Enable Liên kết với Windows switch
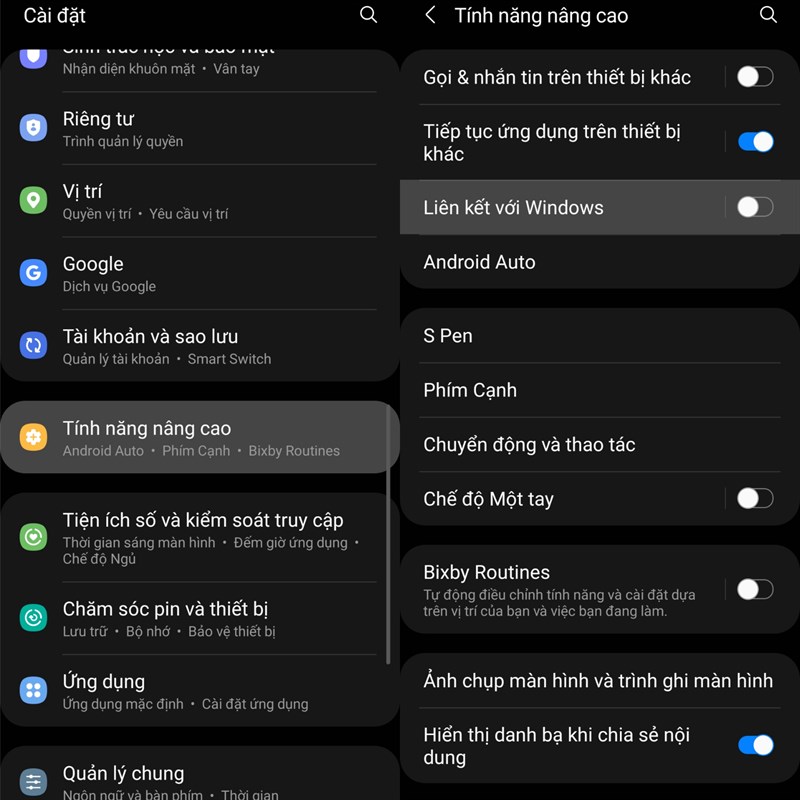This screenshot has width=800, height=800. pyautogui.click(x=755, y=207)
